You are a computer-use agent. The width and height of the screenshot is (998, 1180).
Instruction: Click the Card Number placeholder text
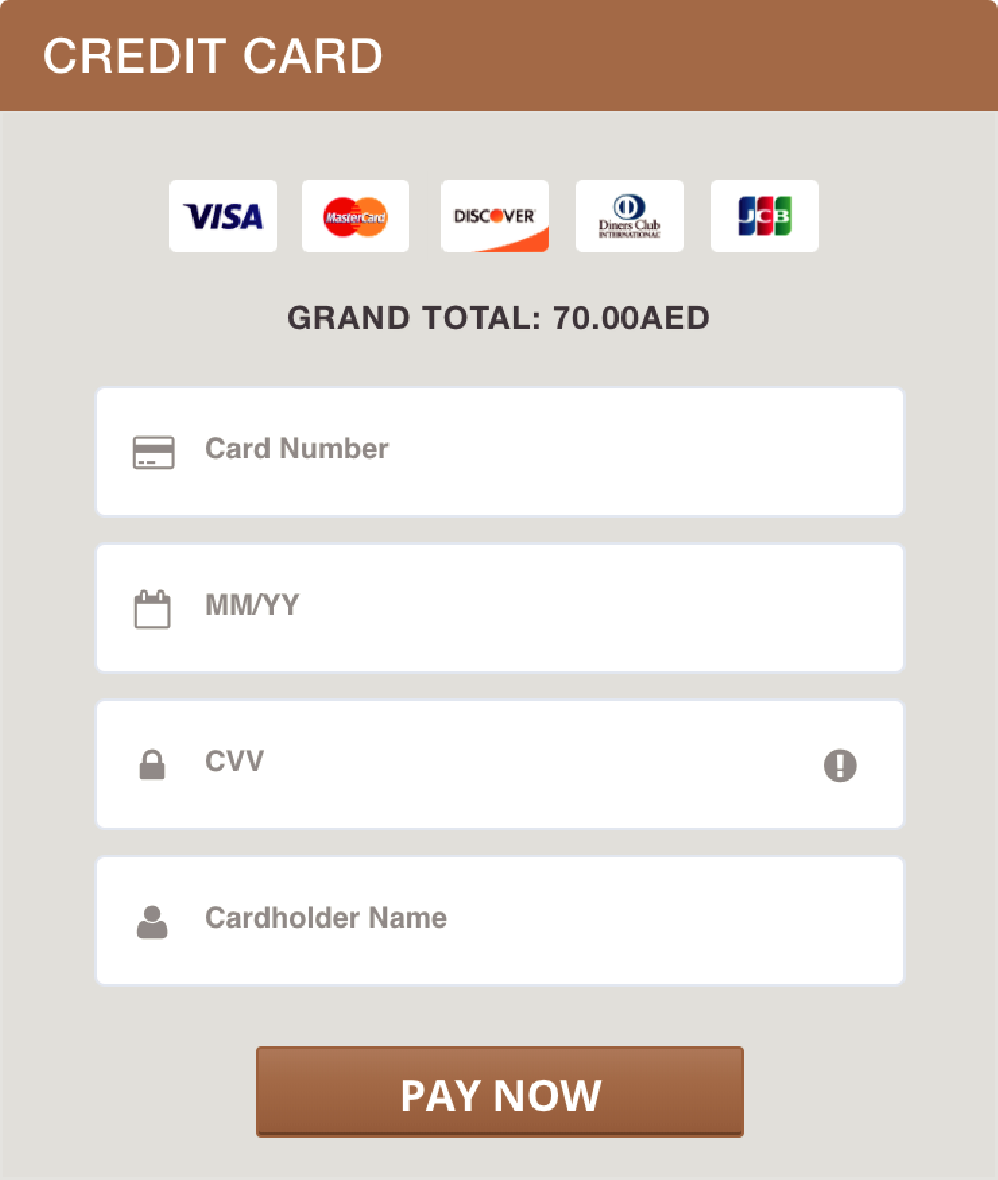(296, 449)
